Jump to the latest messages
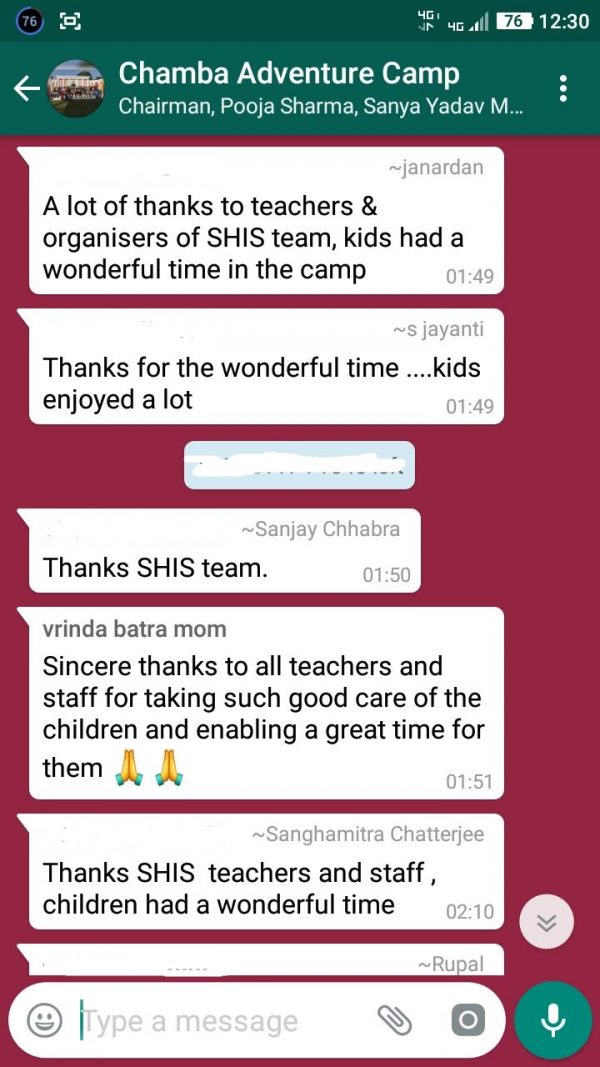Image resolution: width=600 pixels, height=1067 pixels. (x=547, y=922)
